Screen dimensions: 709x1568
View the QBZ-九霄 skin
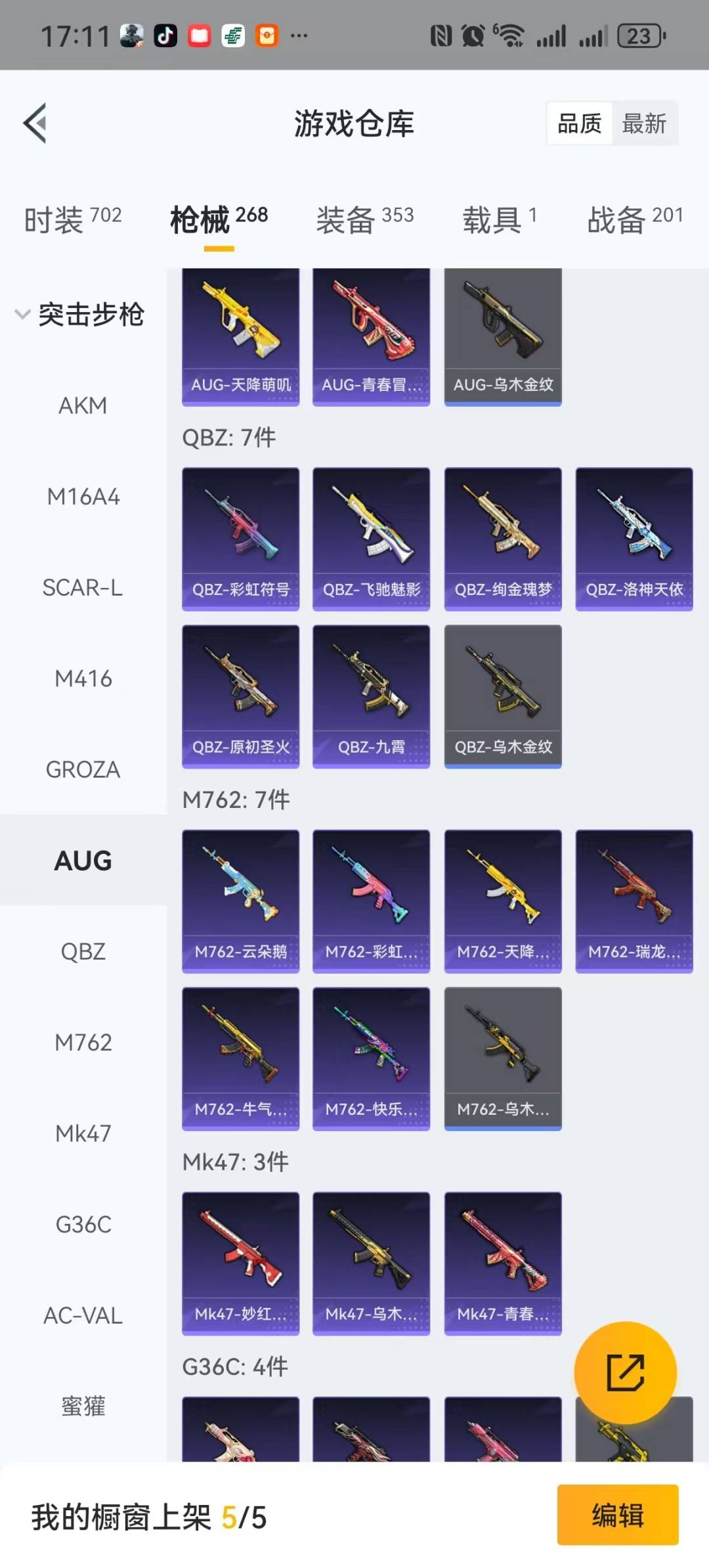371,696
